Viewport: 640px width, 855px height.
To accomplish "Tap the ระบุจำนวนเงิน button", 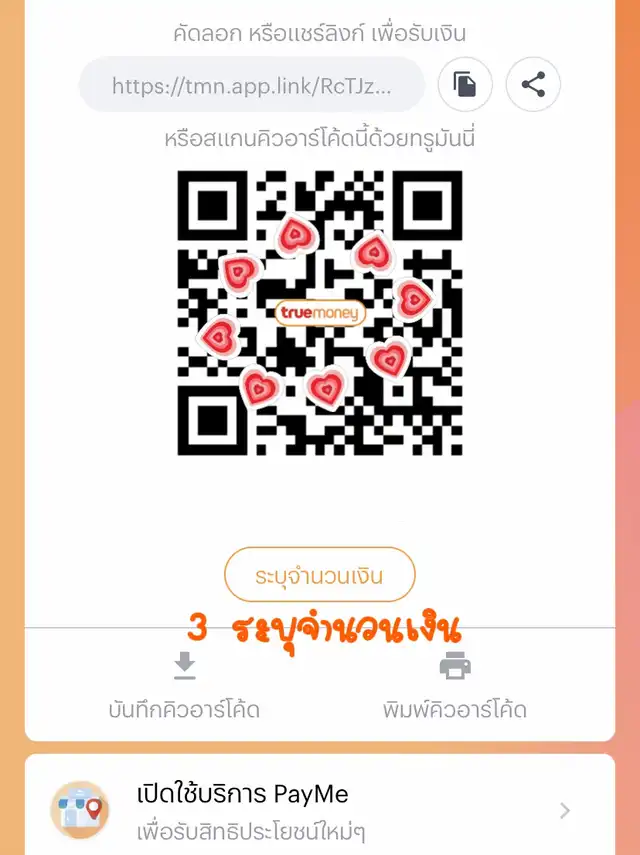I will pyautogui.click(x=319, y=575).
